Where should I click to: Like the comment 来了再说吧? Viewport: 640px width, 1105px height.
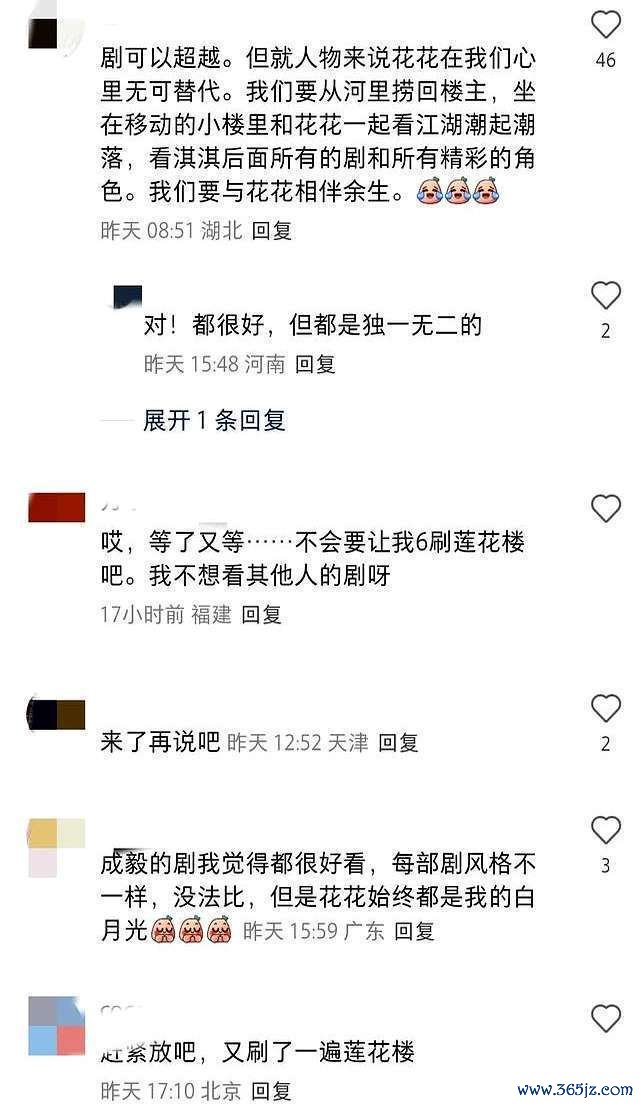[606, 709]
